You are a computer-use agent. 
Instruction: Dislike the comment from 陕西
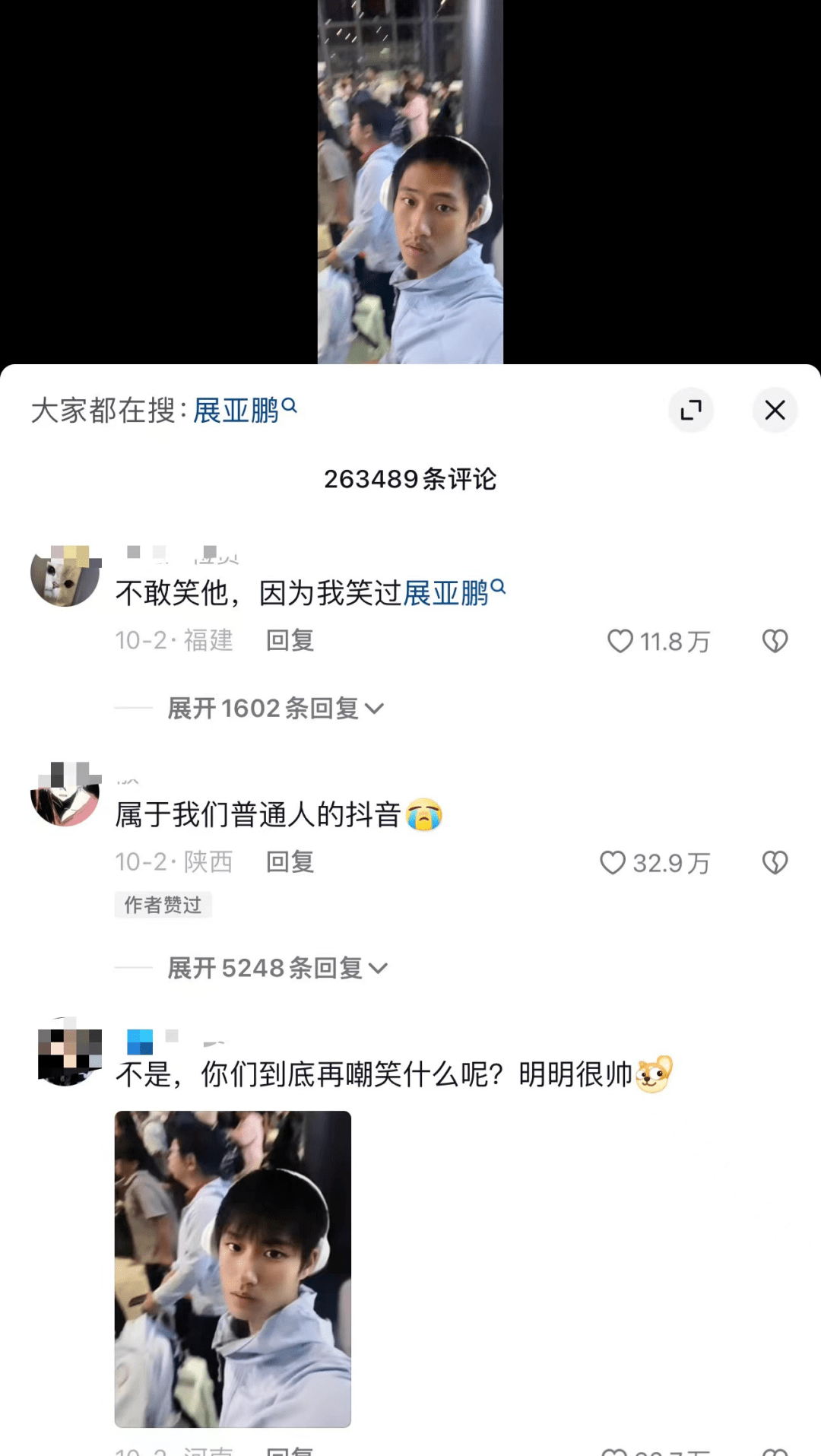tap(775, 862)
